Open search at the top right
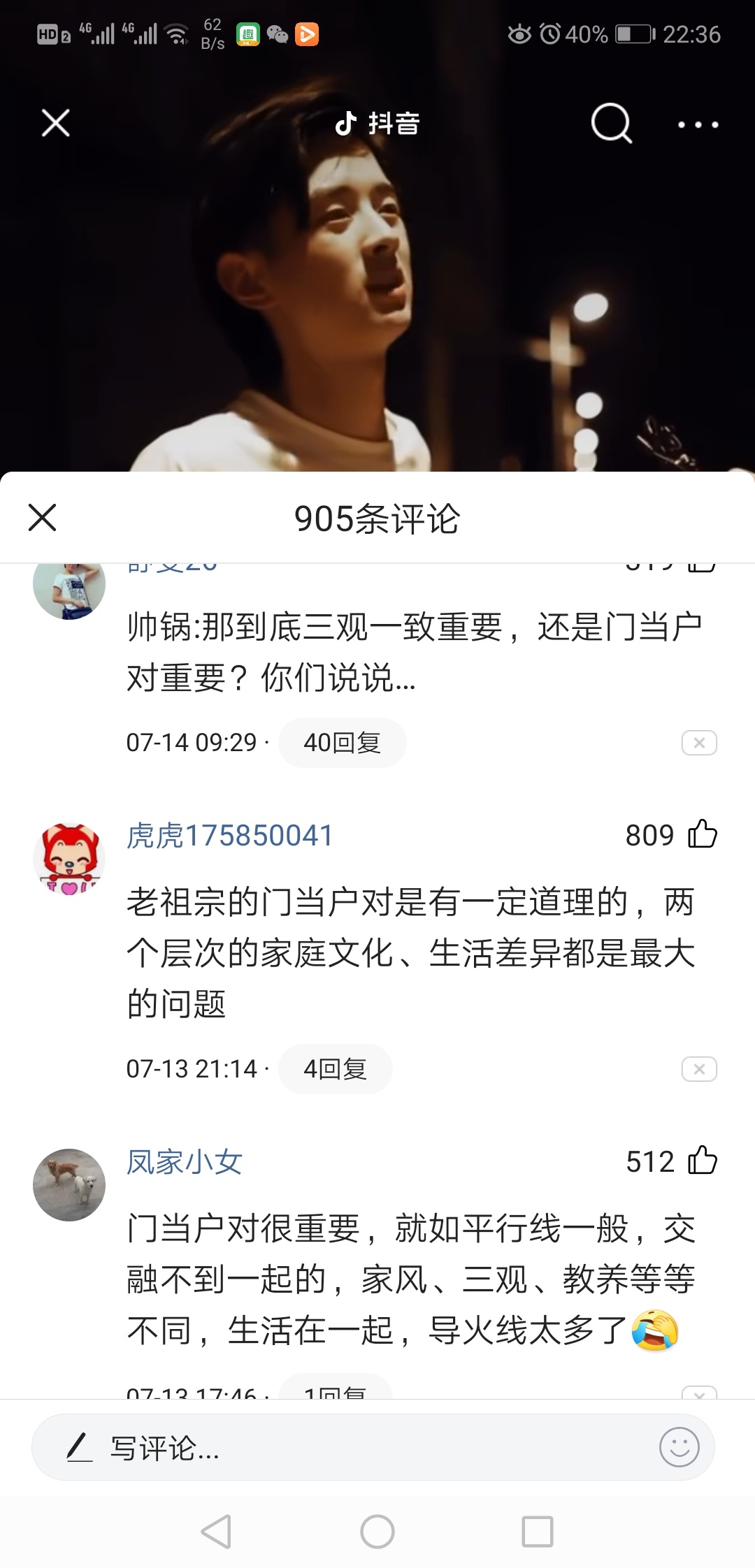 [611, 124]
